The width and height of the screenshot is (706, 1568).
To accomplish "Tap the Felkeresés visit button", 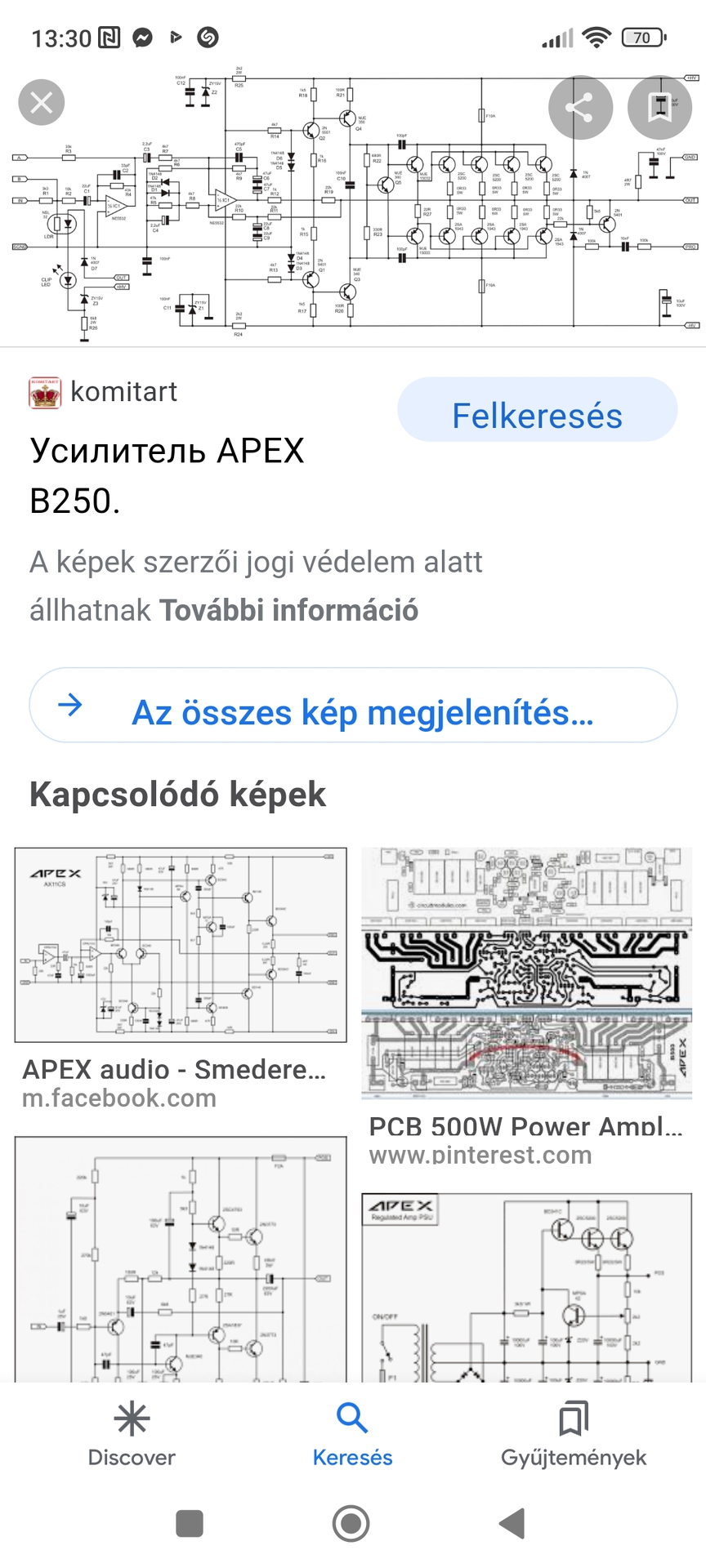I will coord(537,416).
